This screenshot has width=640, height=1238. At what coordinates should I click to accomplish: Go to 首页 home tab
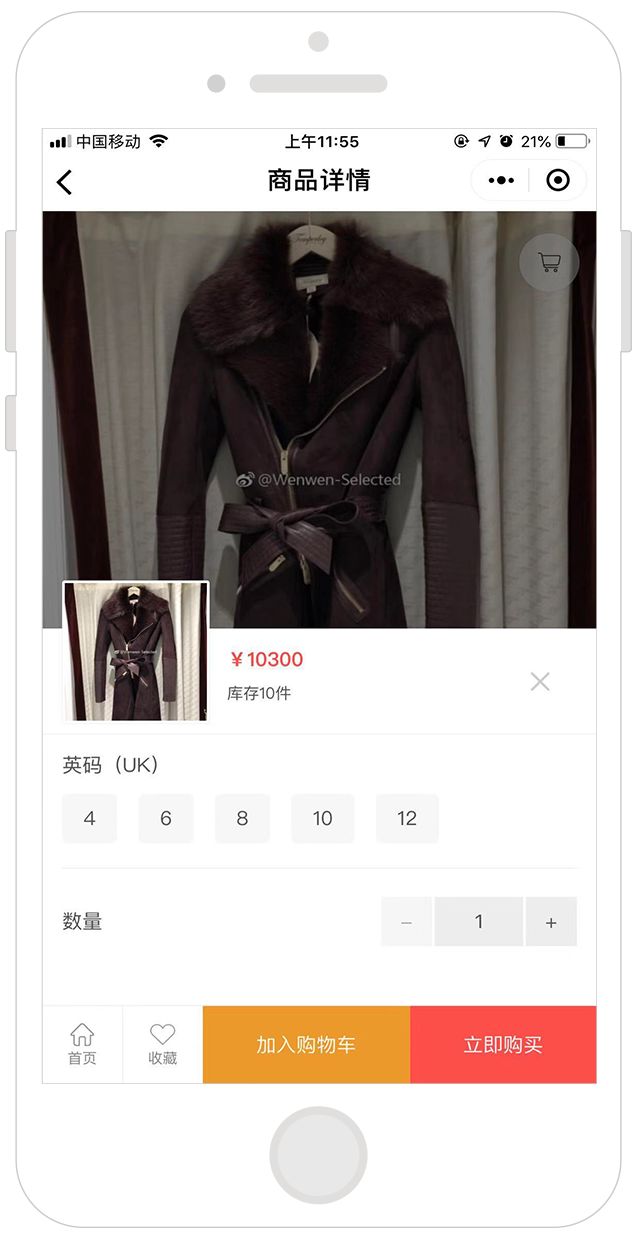point(82,1045)
